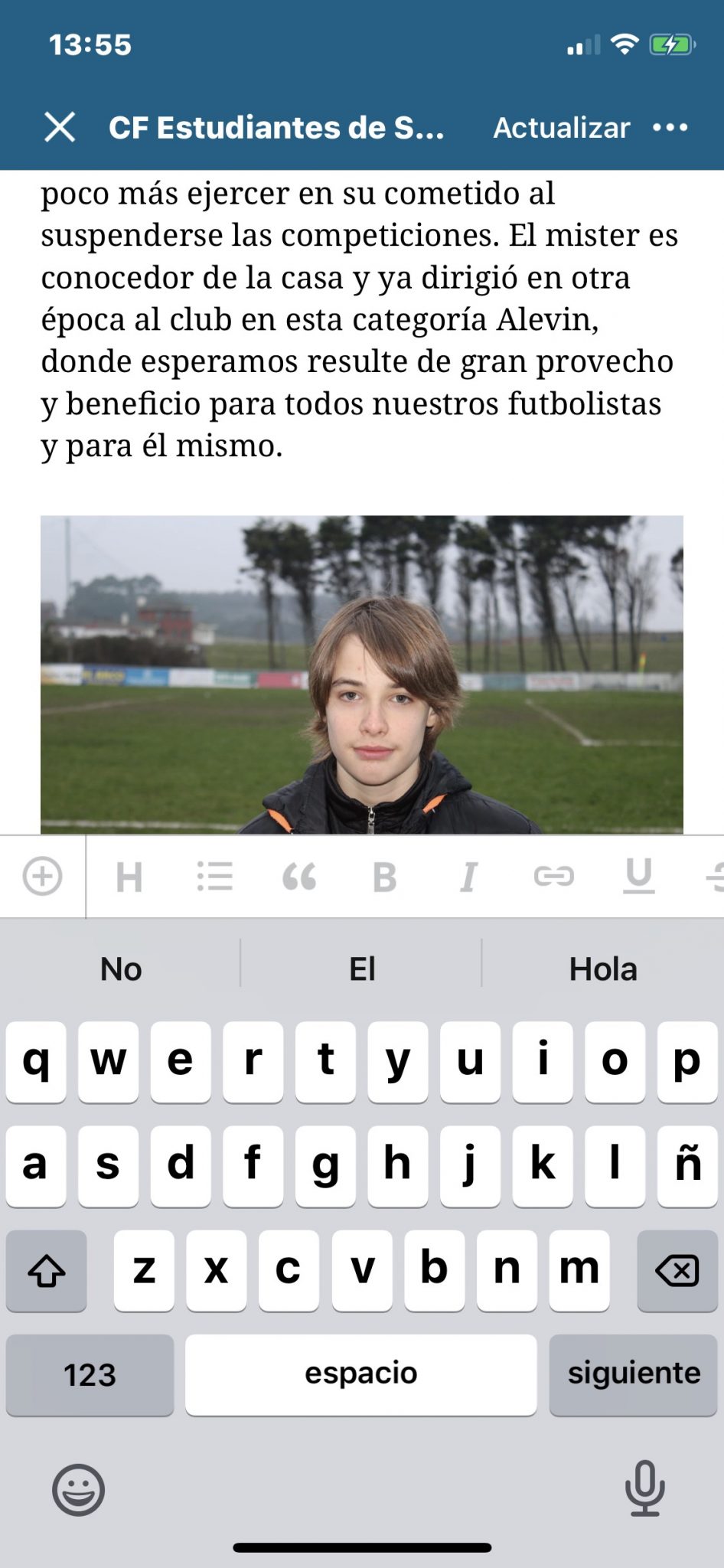Insert a bulleted list
The width and height of the screenshot is (724, 1568).
click(214, 877)
